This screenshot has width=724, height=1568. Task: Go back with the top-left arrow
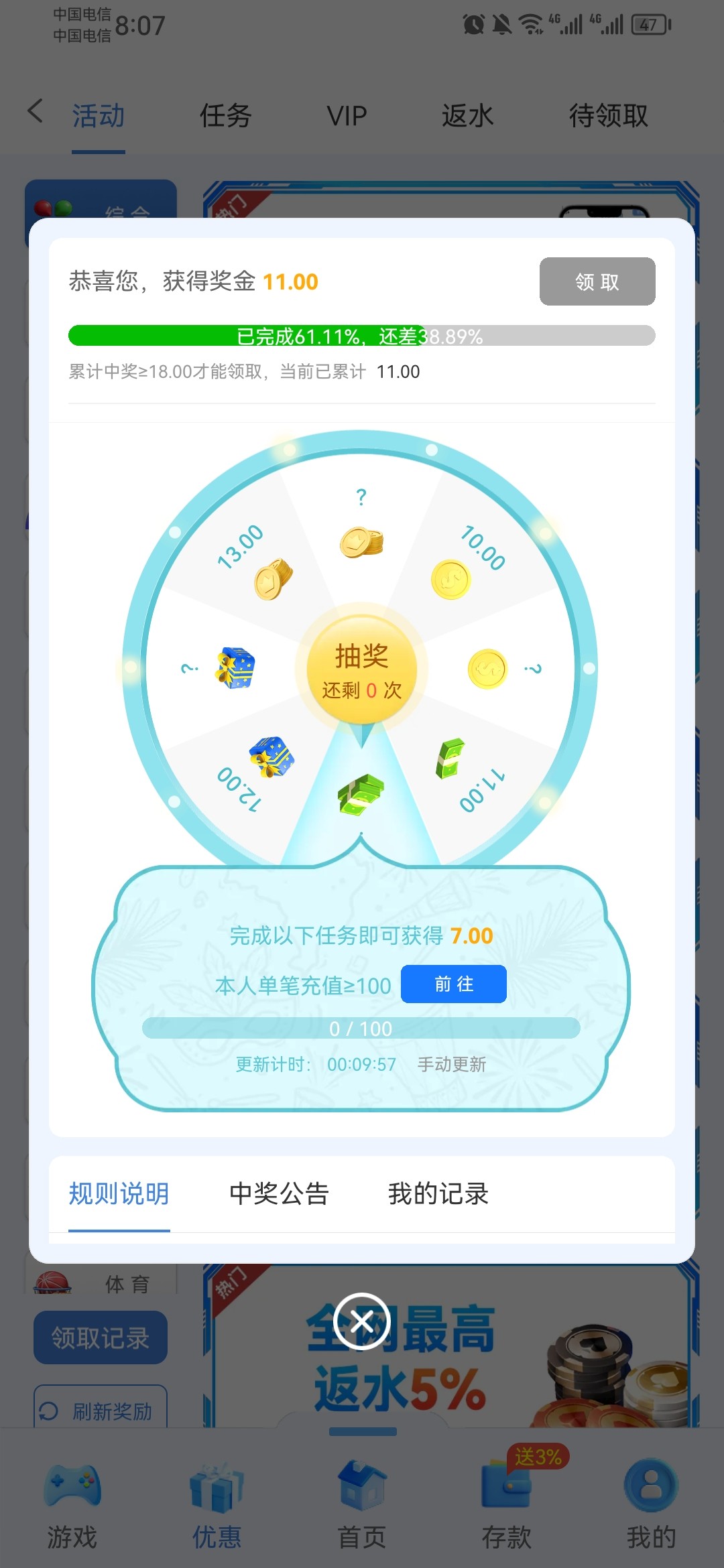35,111
